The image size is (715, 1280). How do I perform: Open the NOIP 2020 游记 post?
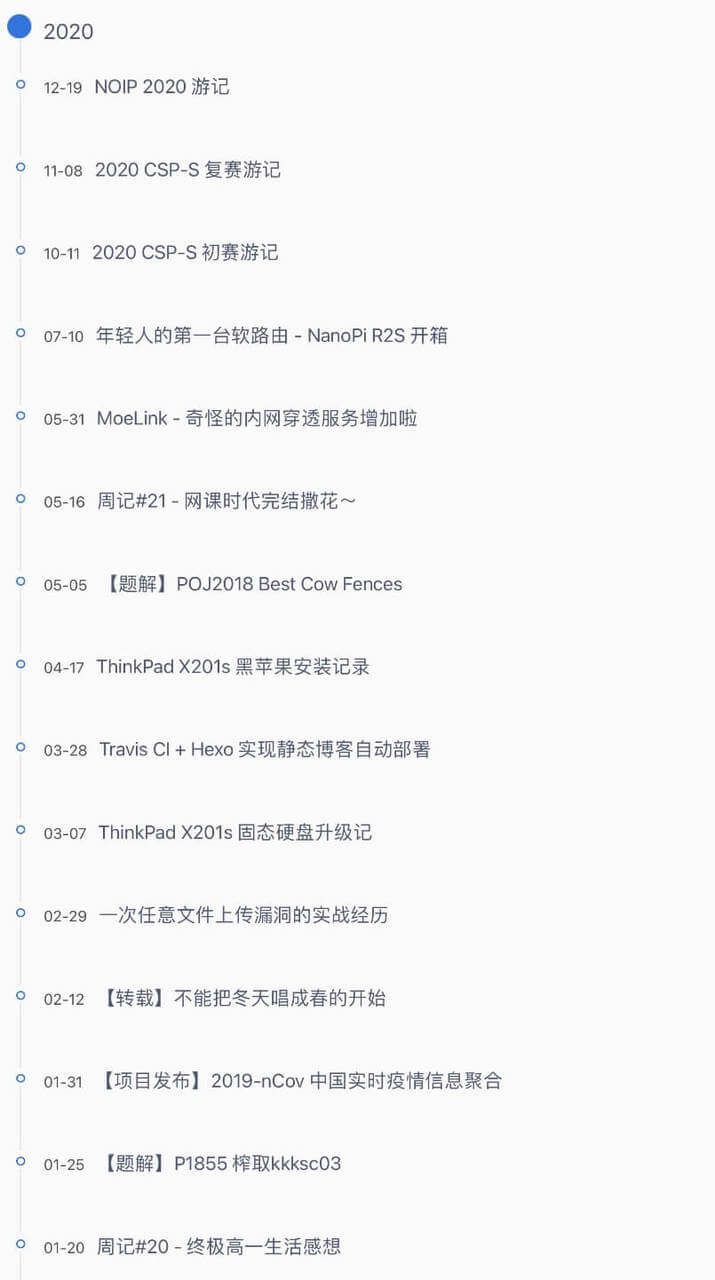[x=162, y=87]
